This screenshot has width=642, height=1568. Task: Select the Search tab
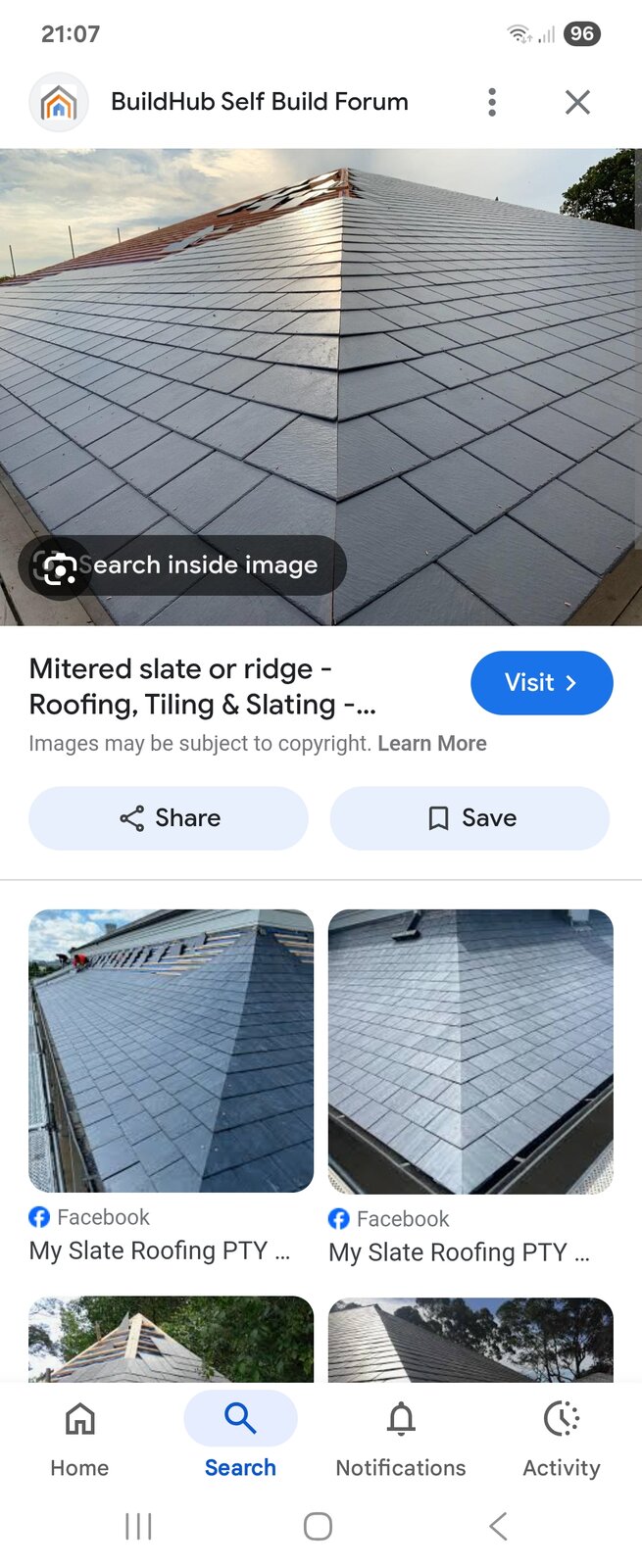240,1438
